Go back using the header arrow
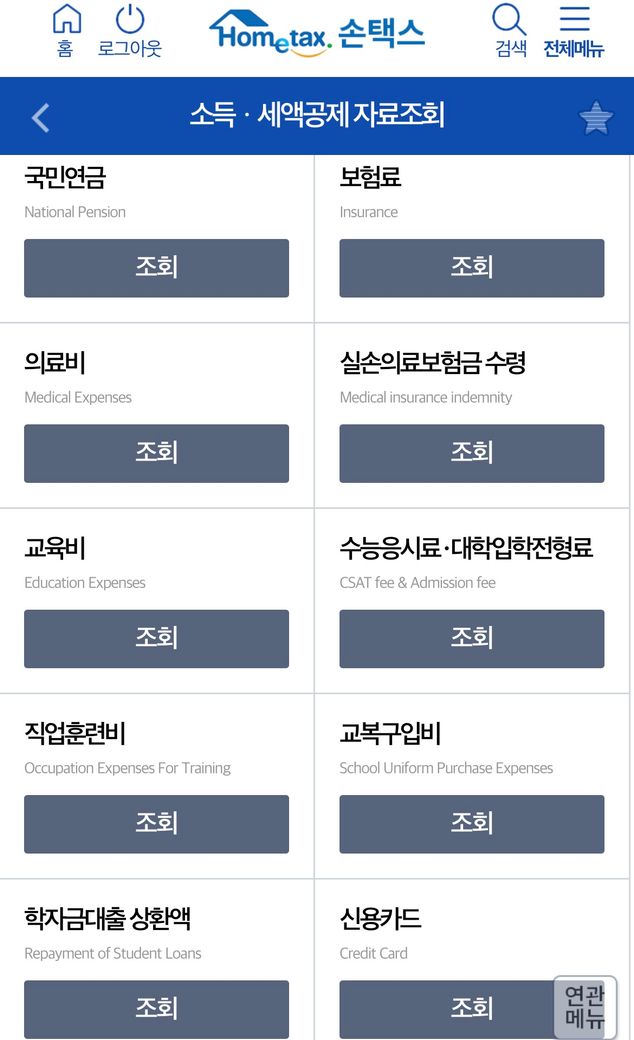The width and height of the screenshot is (634, 1040). coord(40,118)
